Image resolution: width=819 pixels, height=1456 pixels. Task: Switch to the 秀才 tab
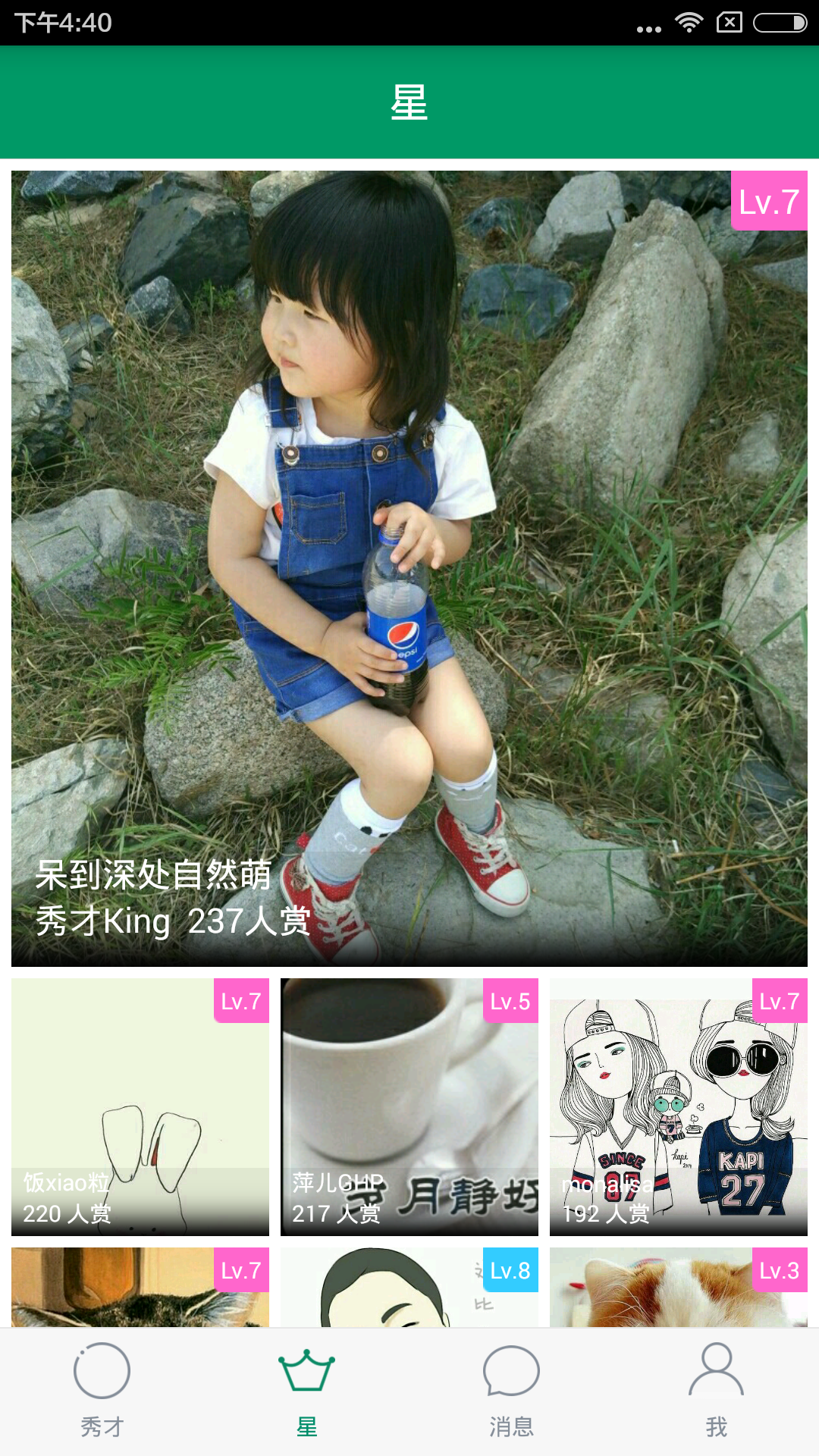click(x=102, y=1392)
